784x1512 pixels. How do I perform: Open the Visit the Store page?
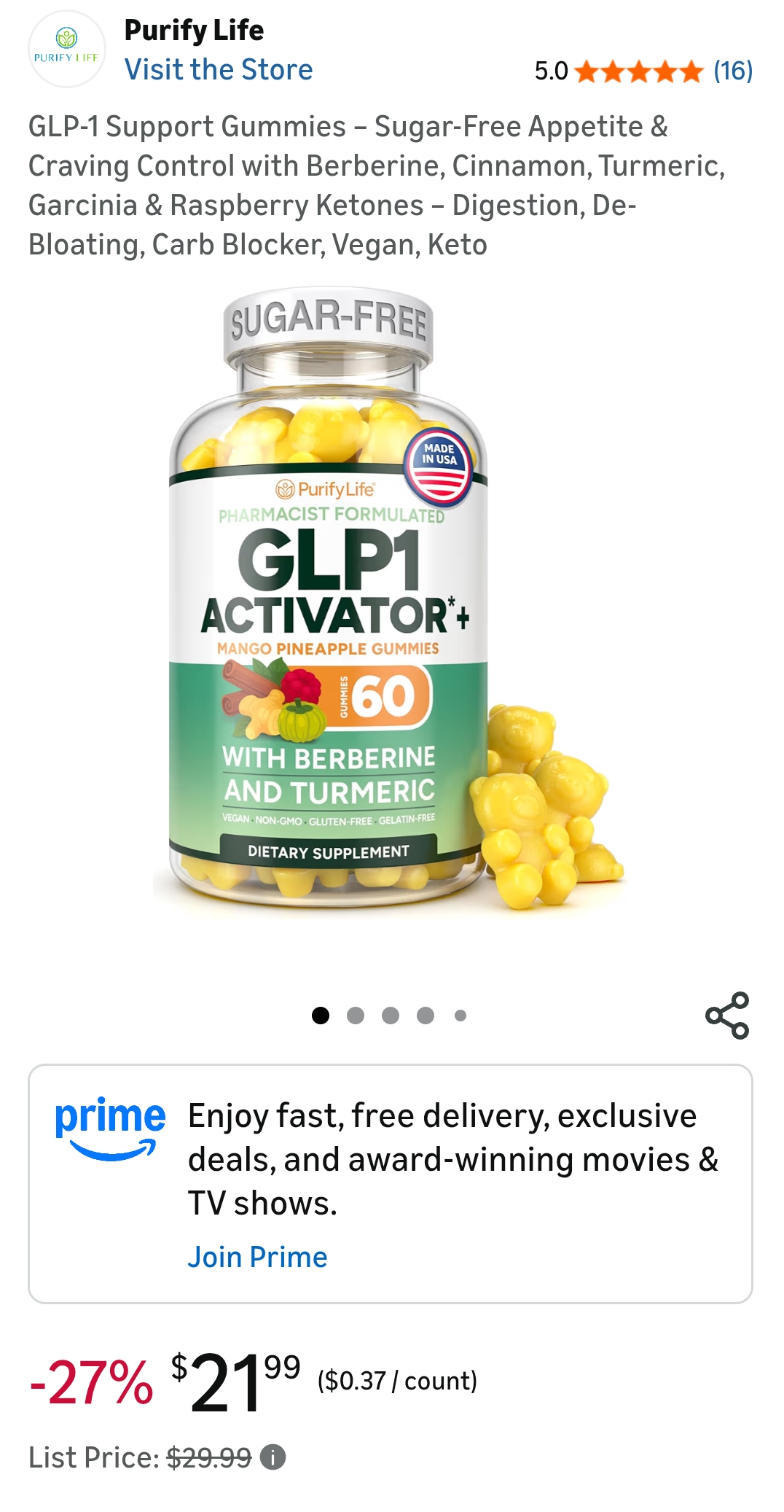click(x=219, y=70)
